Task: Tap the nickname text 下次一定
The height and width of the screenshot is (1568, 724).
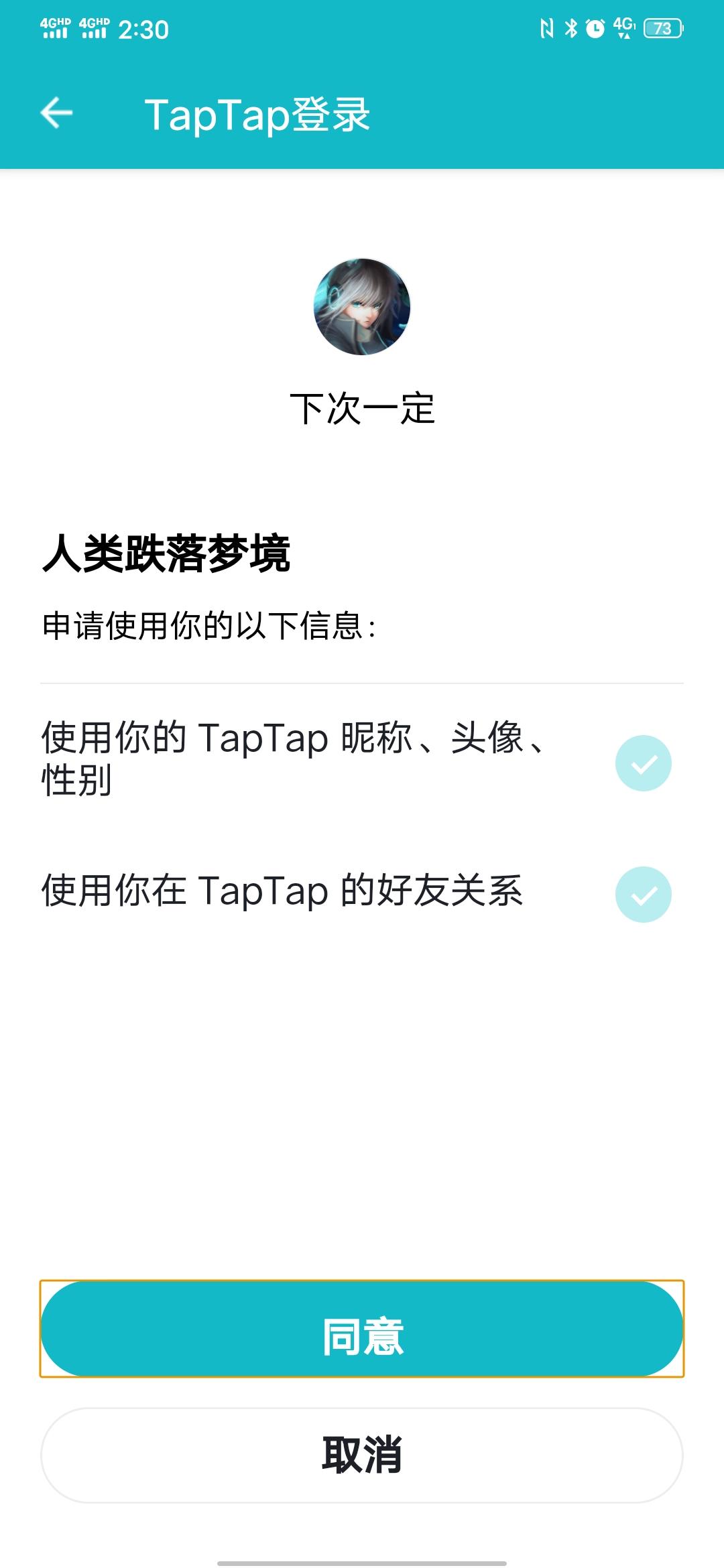Action: click(362, 409)
